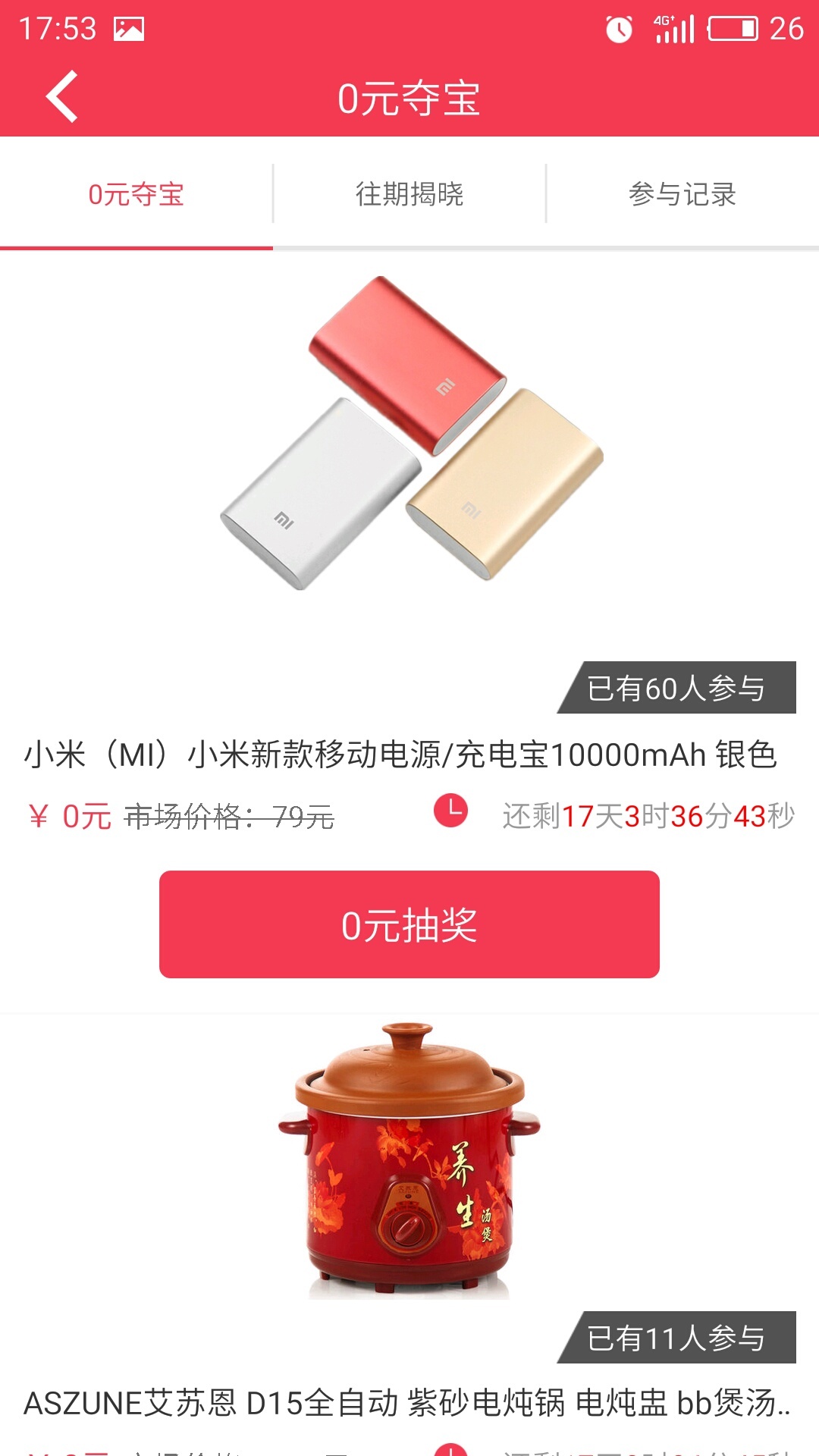Open the Xiaomi power bank product image
Image resolution: width=819 pixels, height=1456 pixels.
click(411, 434)
